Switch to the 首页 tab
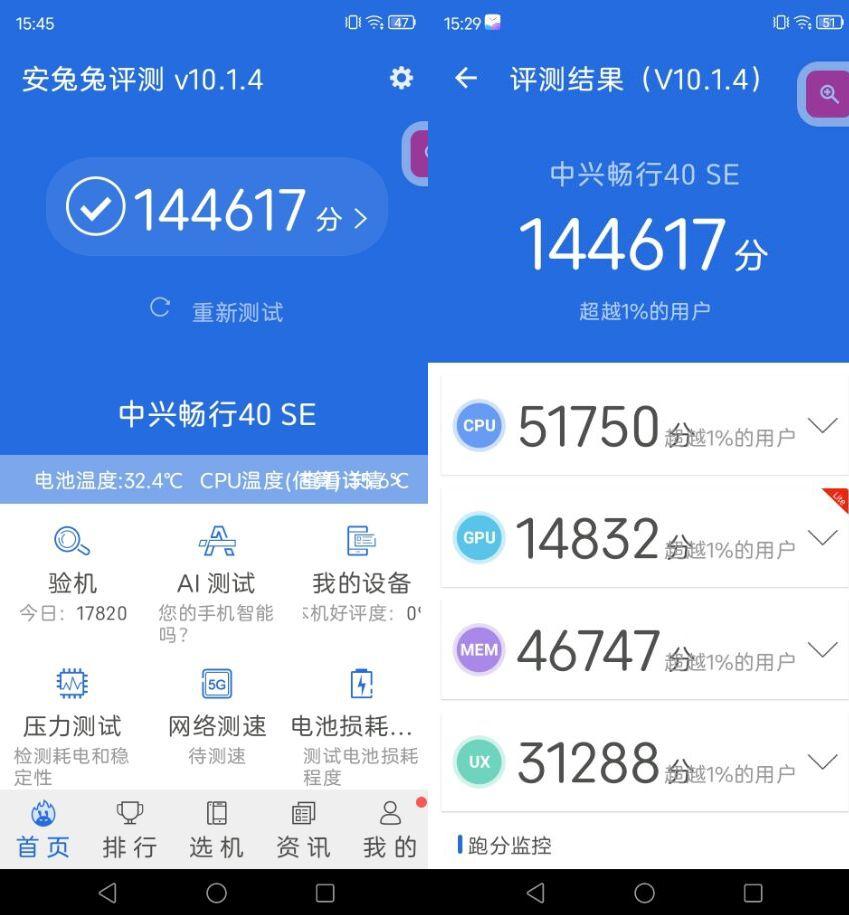 pos(43,830)
